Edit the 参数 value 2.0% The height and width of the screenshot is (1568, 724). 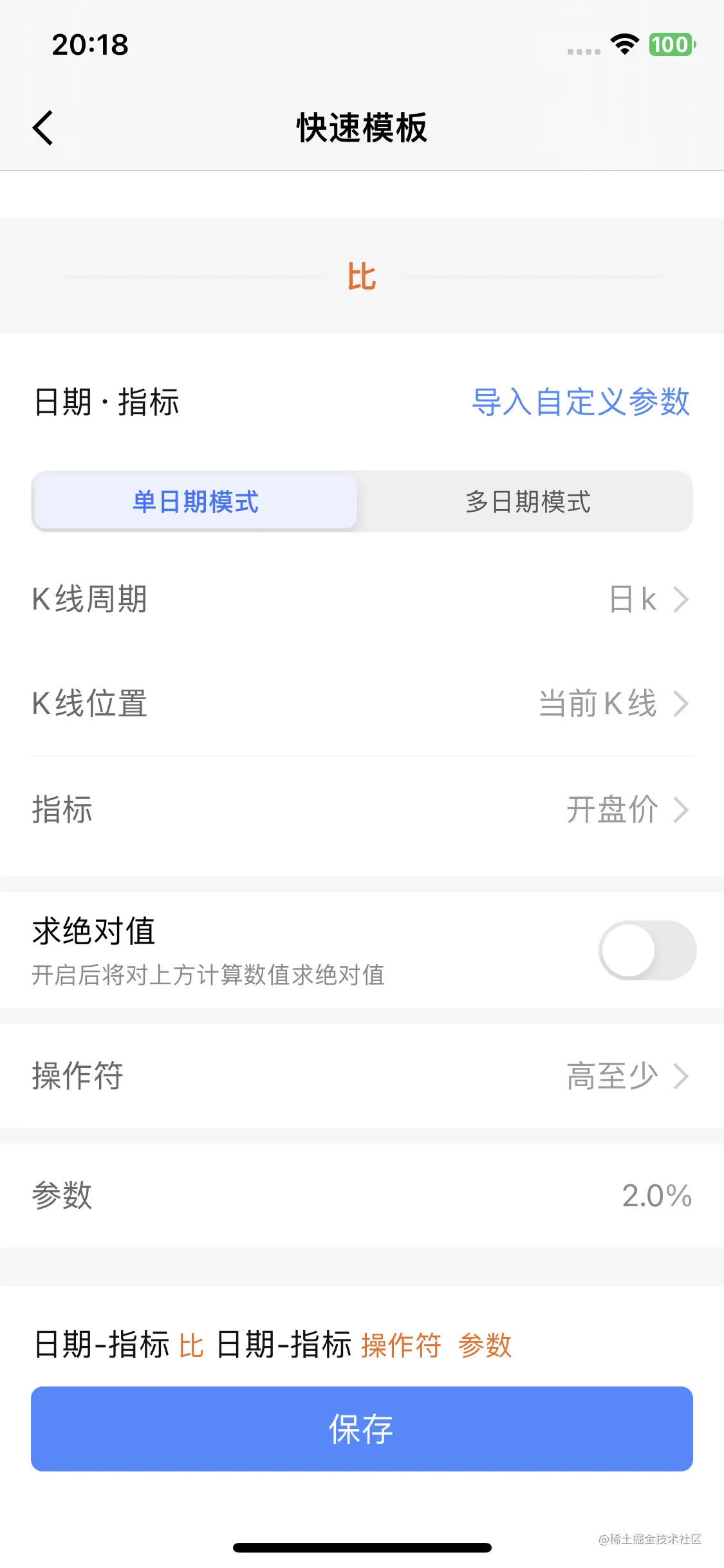coord(656,1196)
